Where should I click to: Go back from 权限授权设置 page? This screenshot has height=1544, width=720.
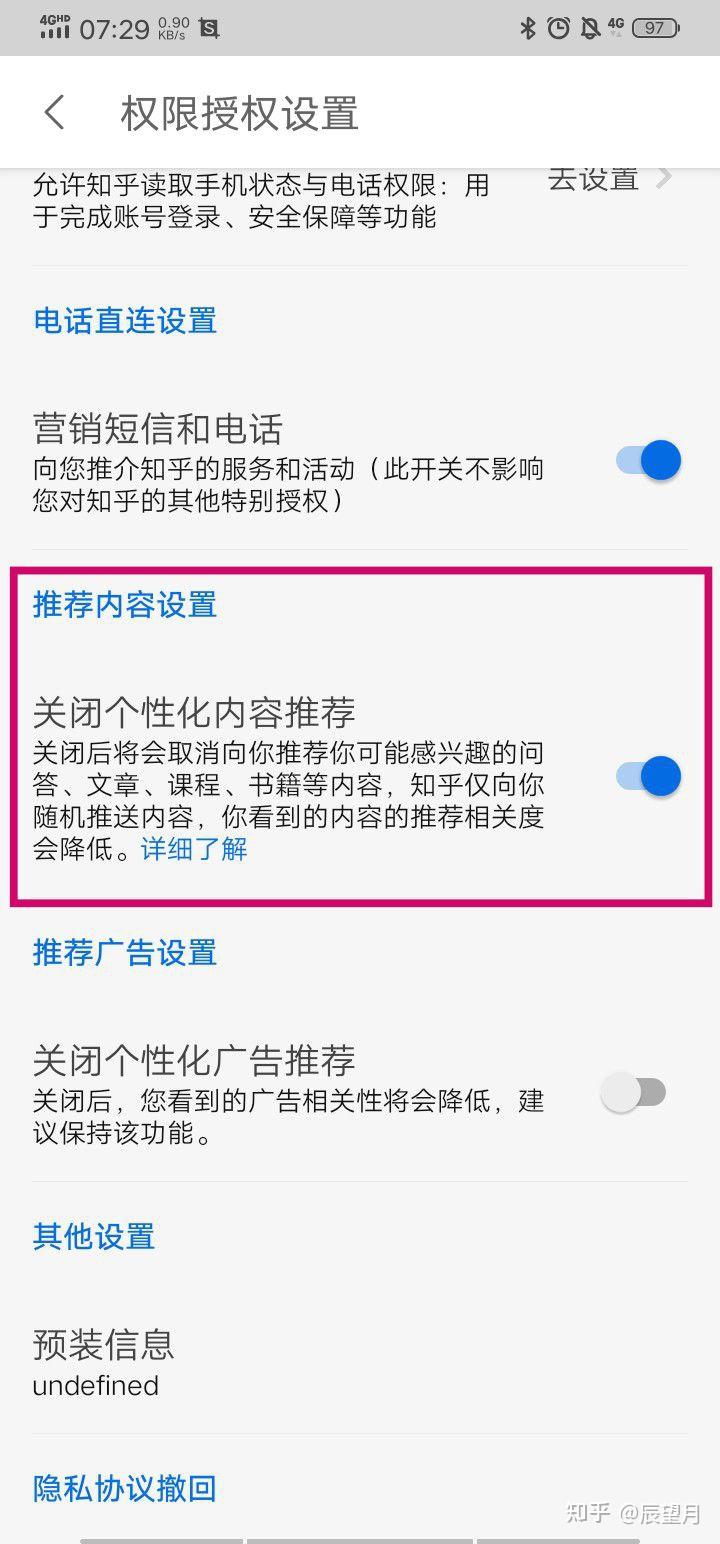tap(55, 113)
